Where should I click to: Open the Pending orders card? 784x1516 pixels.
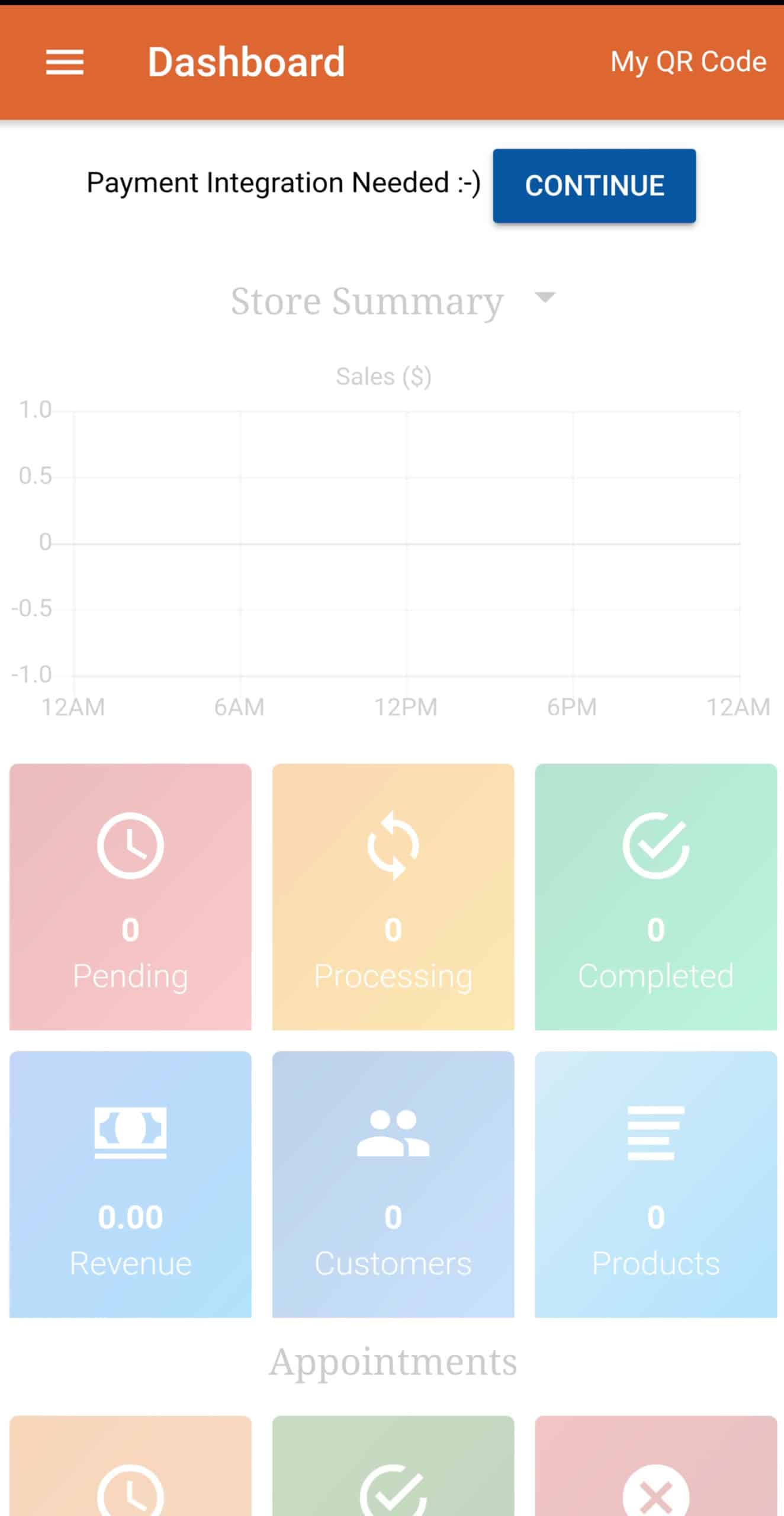click(x=130, y=897)
